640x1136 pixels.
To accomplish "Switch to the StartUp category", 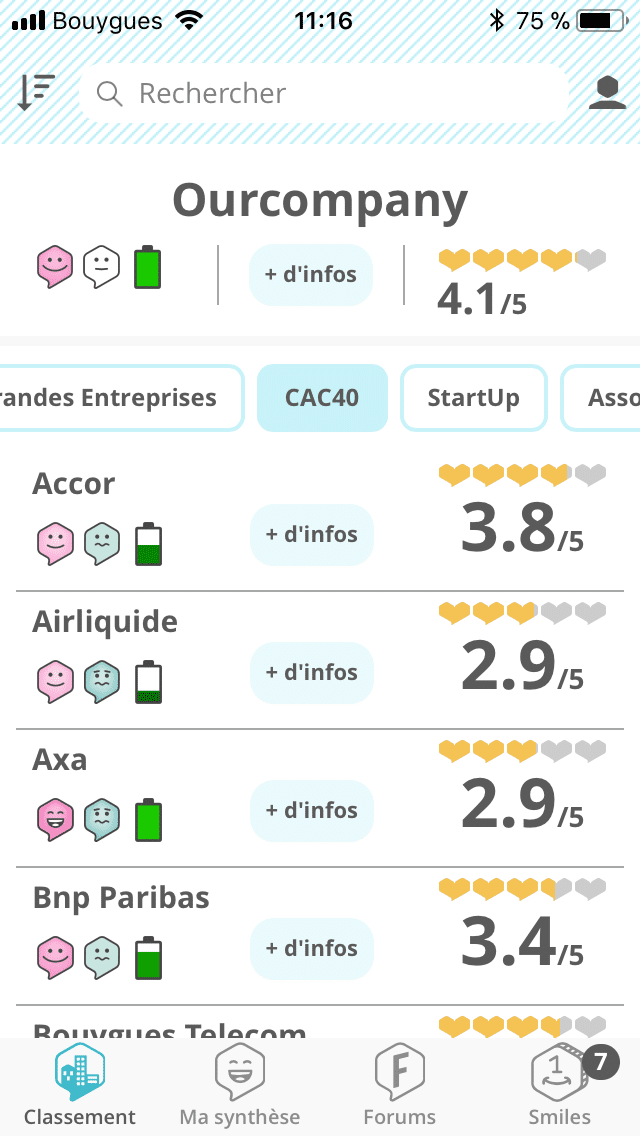I will (x=473, y=398).
